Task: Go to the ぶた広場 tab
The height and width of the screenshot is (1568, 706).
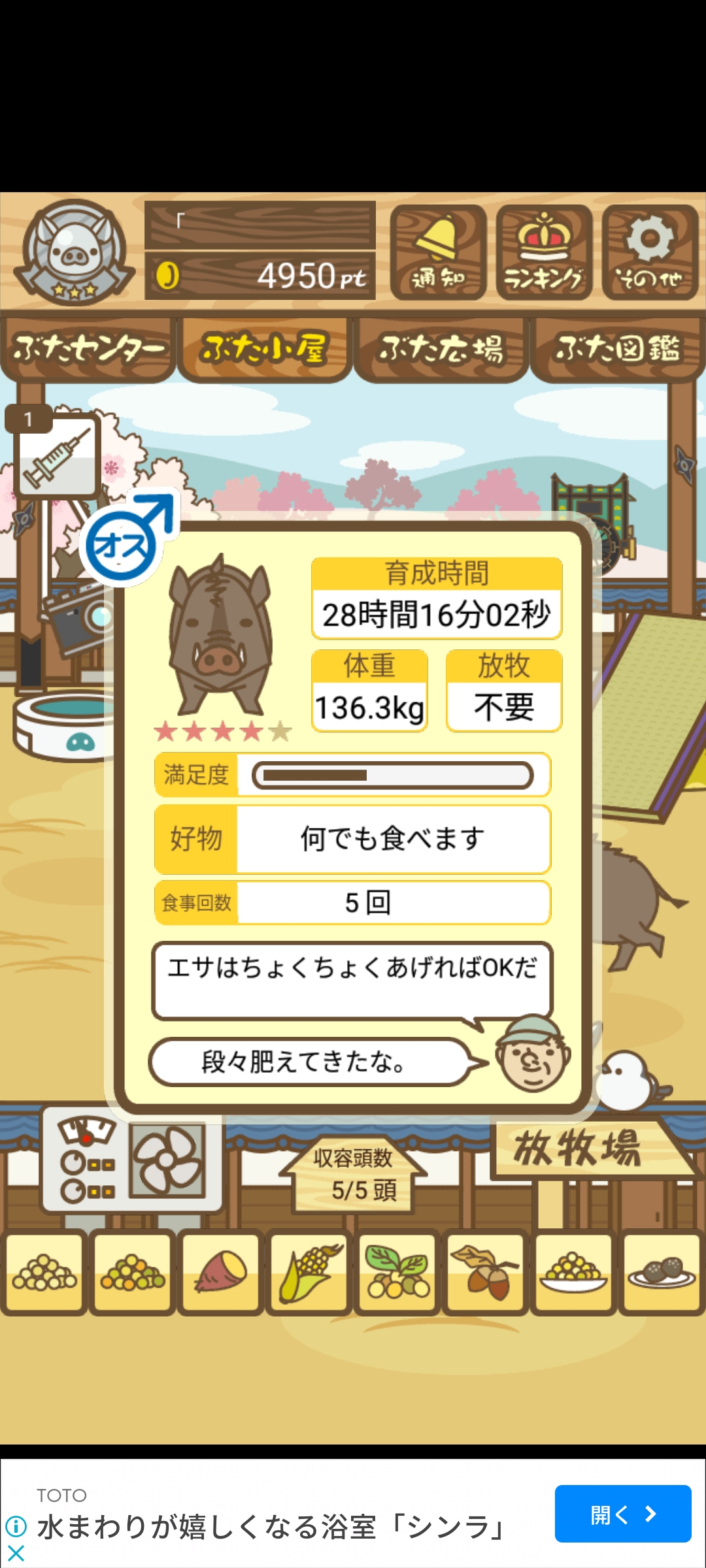Action: click(441, 349)
